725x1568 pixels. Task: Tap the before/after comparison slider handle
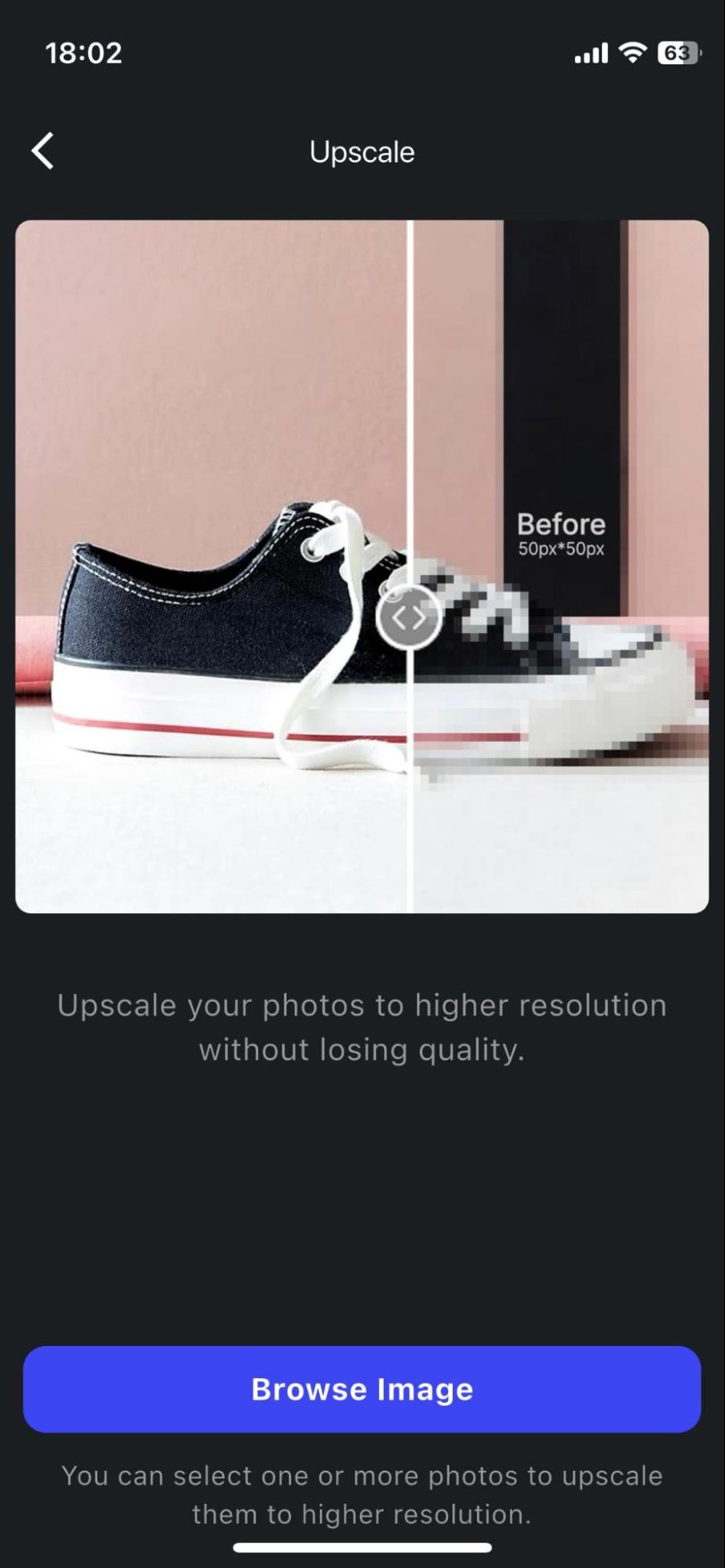click(409, 617)
